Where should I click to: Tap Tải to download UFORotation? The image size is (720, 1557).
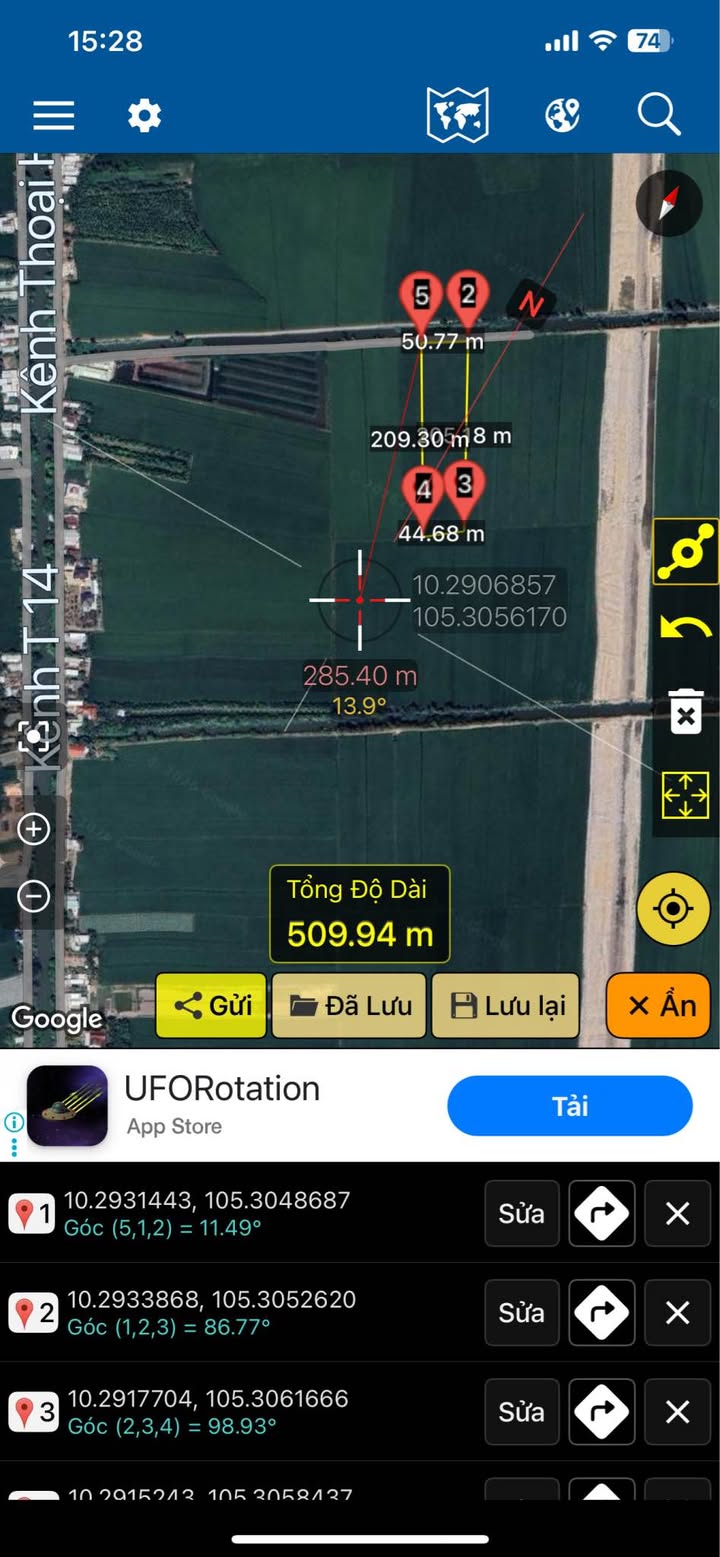click(x=569, y=1106)
